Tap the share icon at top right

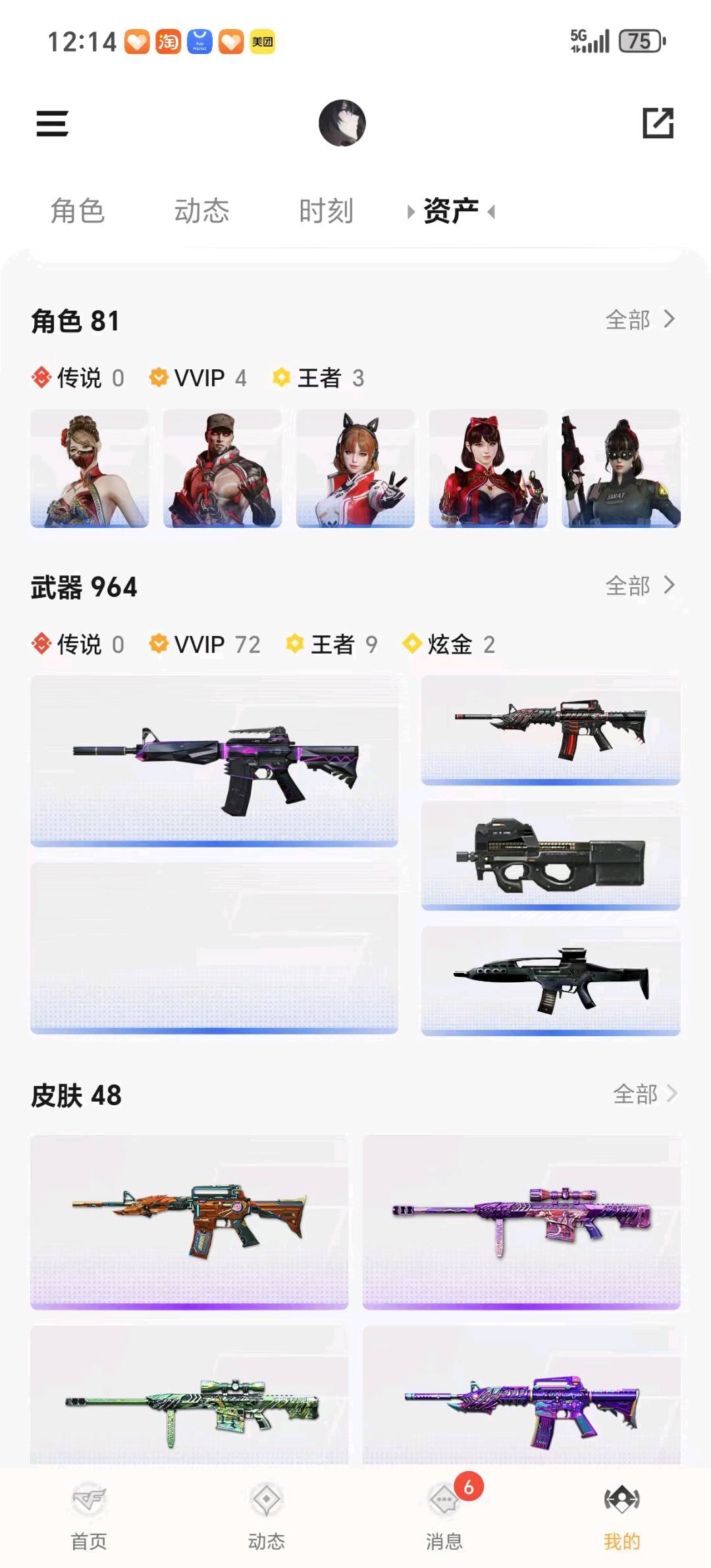tap(658, 123)
